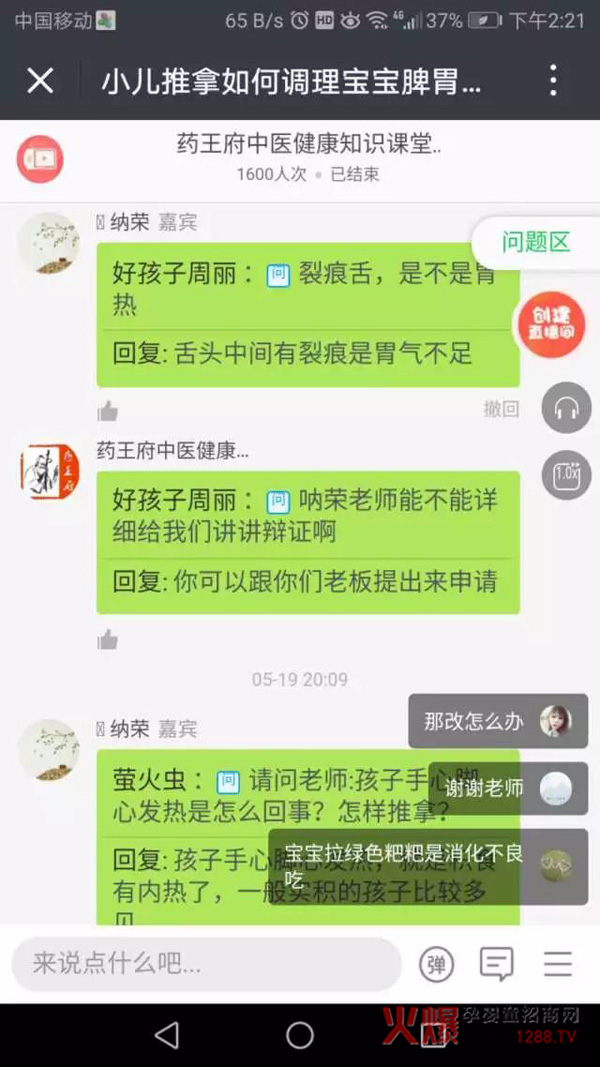Tap the 来说点什么吧 input field
This screenshot has width=600, height=1067.
tap(205, 964)
